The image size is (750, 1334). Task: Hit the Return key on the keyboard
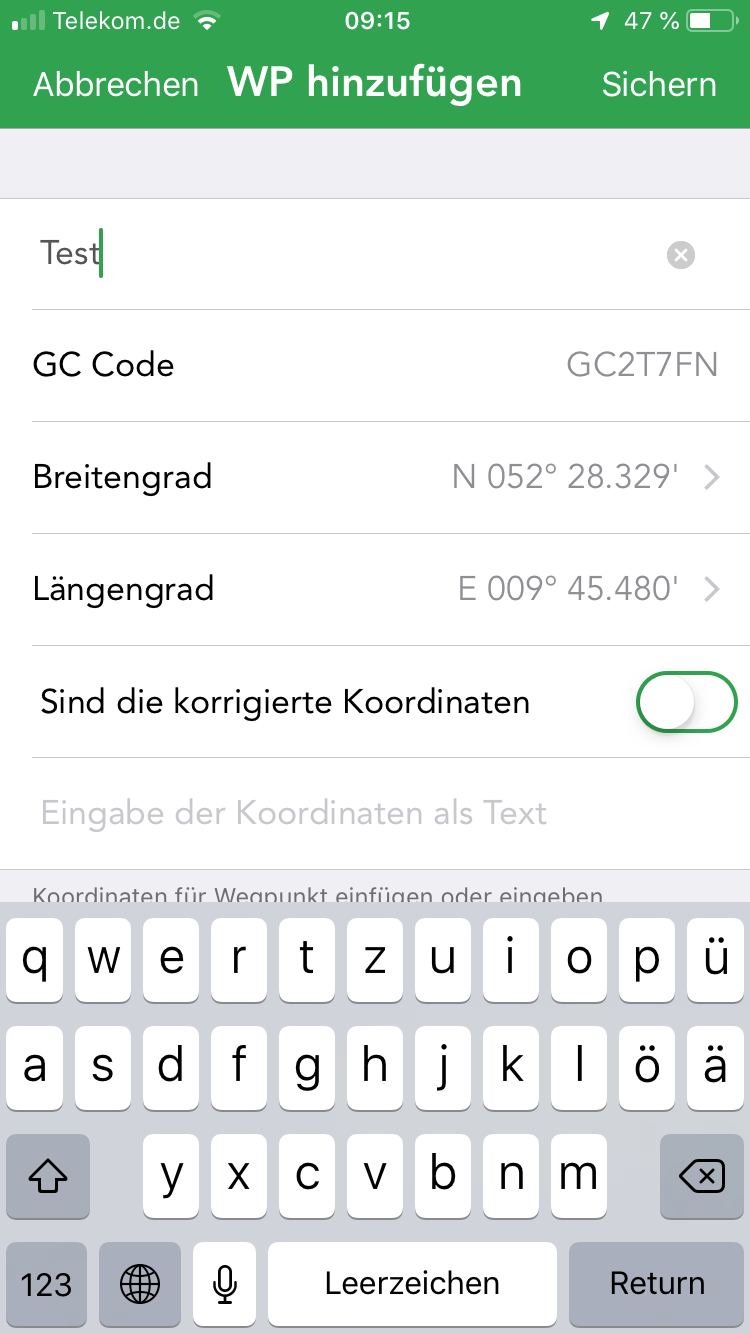(658, 1283)
